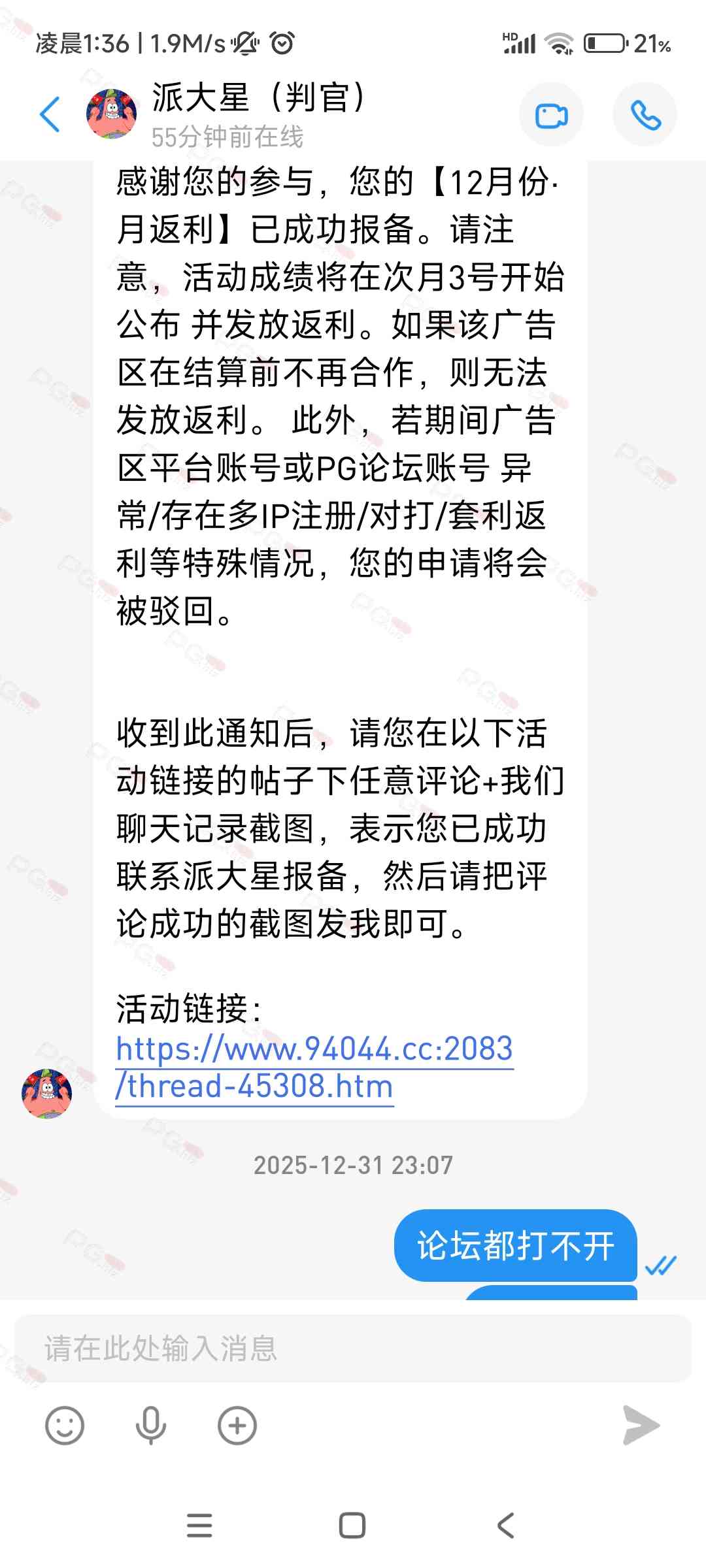Send the message with arrow icon
The height and width of the screenshot is (1568, 706).
(641, 1425)
